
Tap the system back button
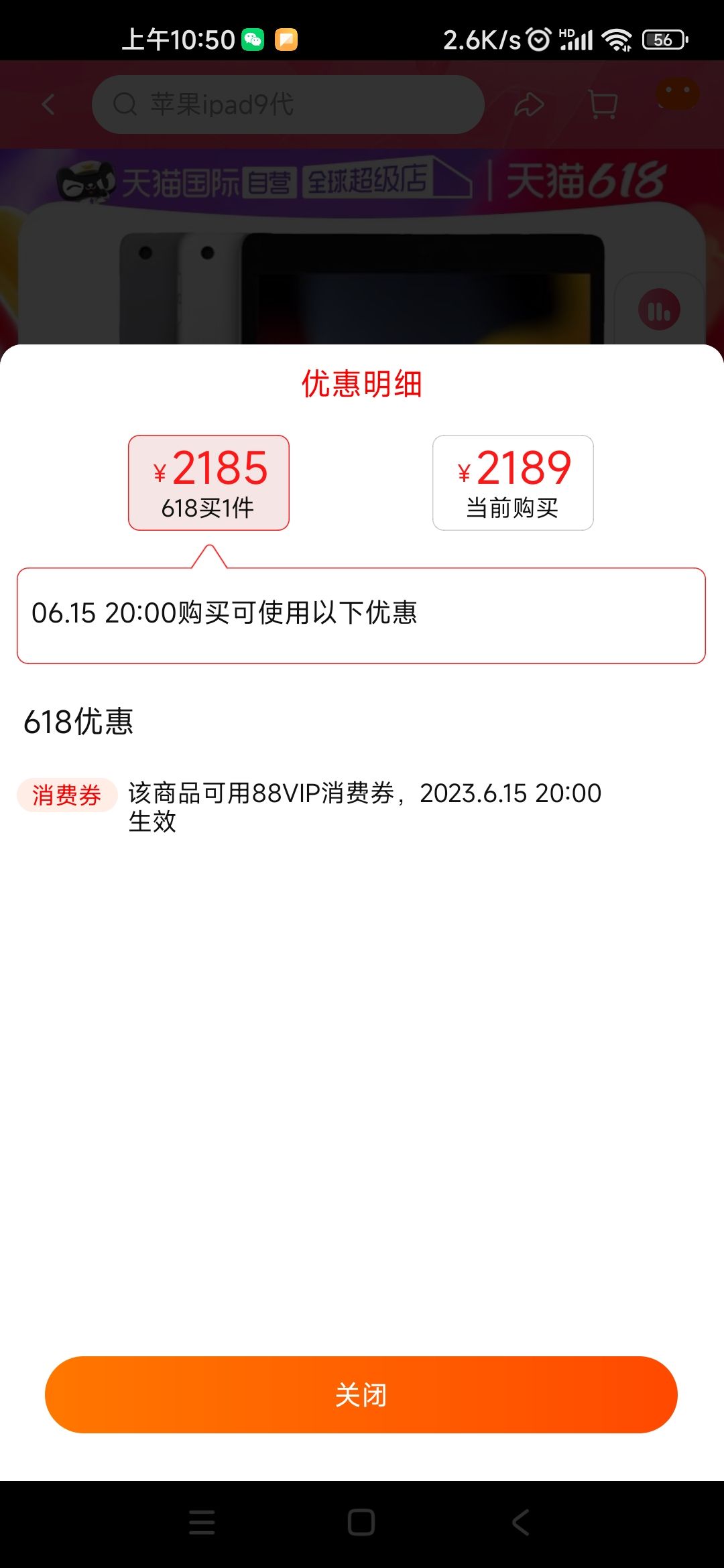point(521,1522)
